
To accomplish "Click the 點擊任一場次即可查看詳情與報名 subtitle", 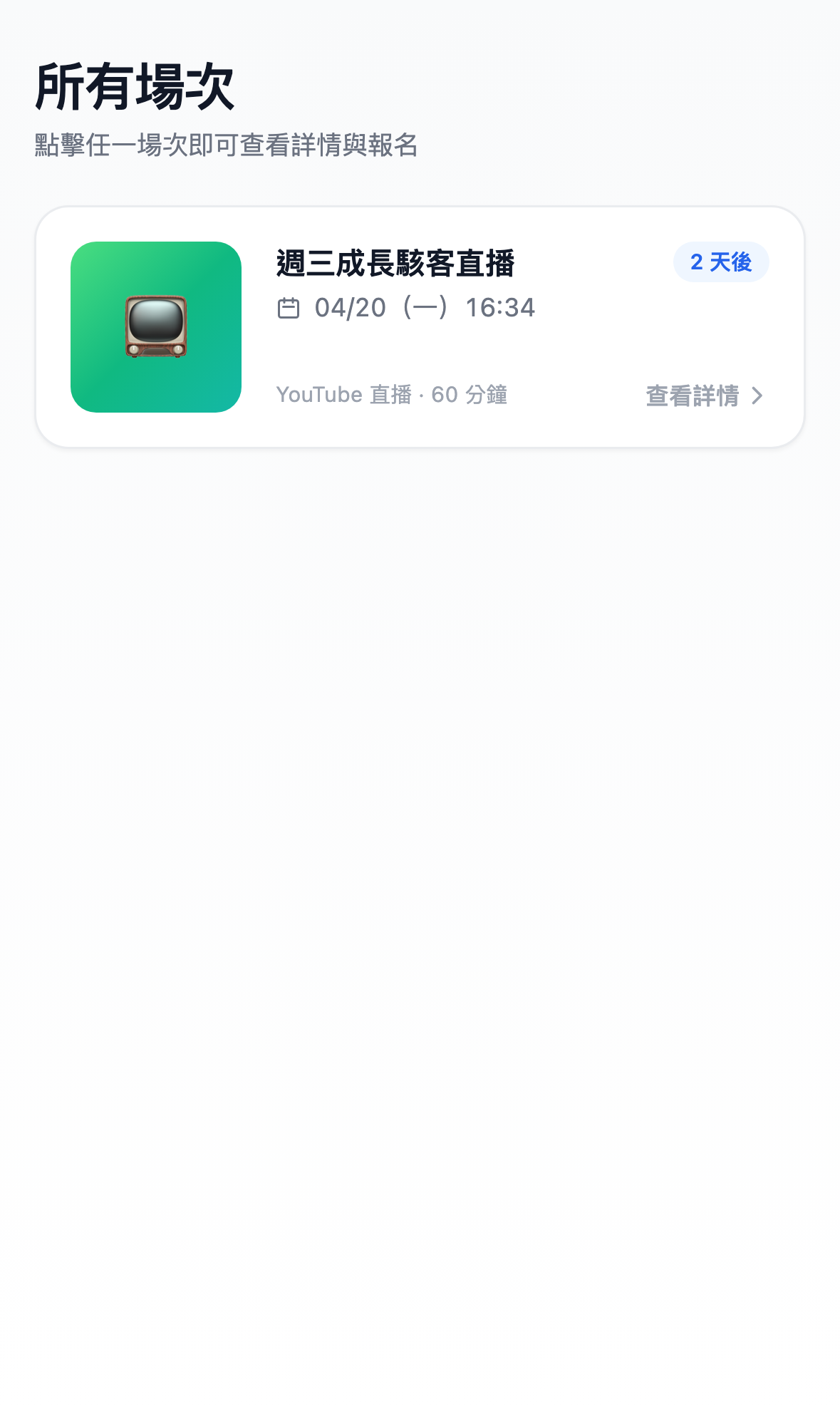I will tap(227, 145).
